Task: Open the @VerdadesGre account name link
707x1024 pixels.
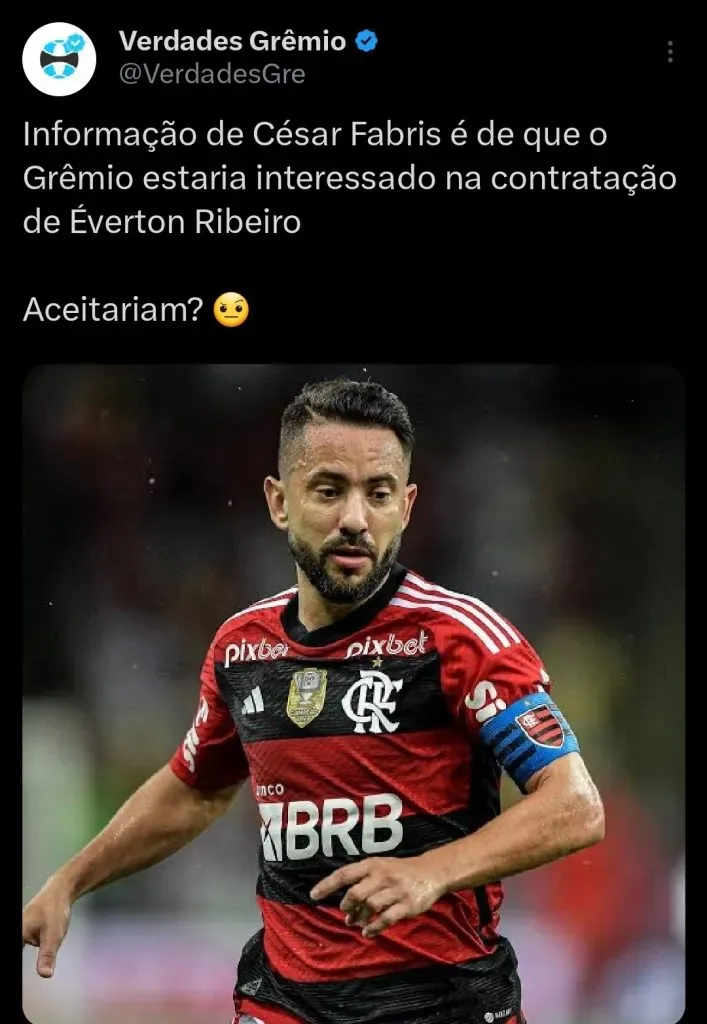Action: [x=212, y=74]
